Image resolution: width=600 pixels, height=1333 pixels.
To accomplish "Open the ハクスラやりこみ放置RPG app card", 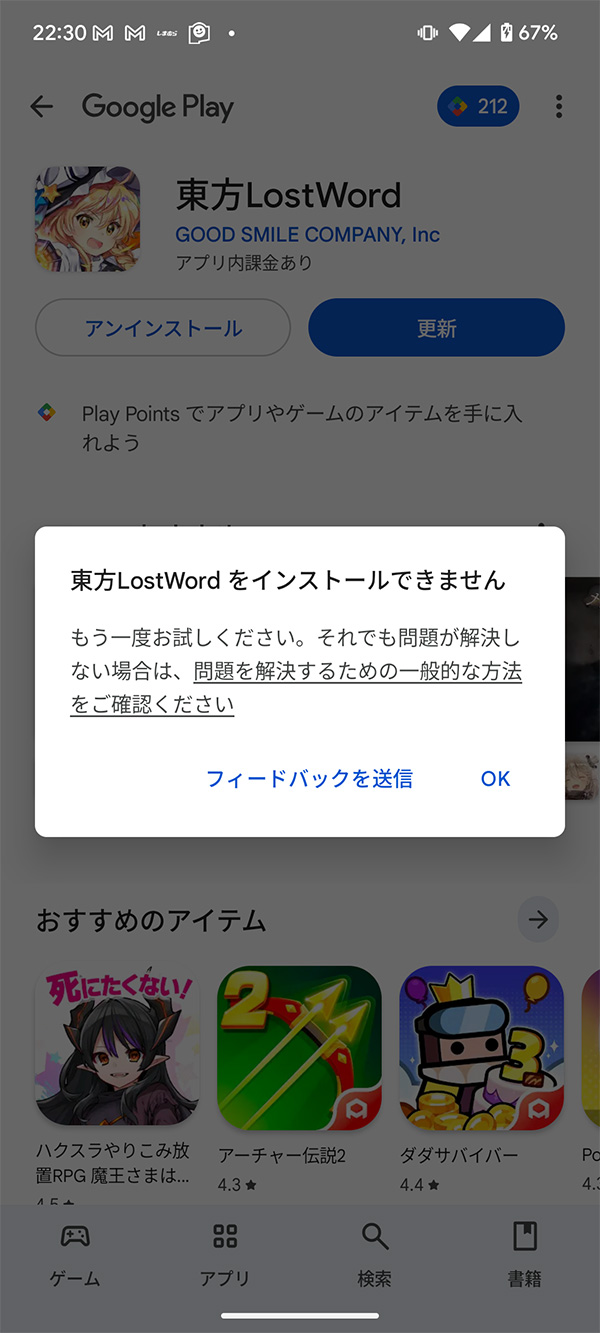I will 117,1077.
